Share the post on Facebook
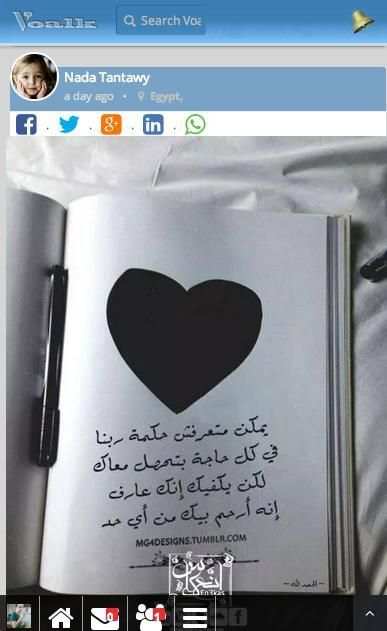387x631 pixels. coord(26,124)
